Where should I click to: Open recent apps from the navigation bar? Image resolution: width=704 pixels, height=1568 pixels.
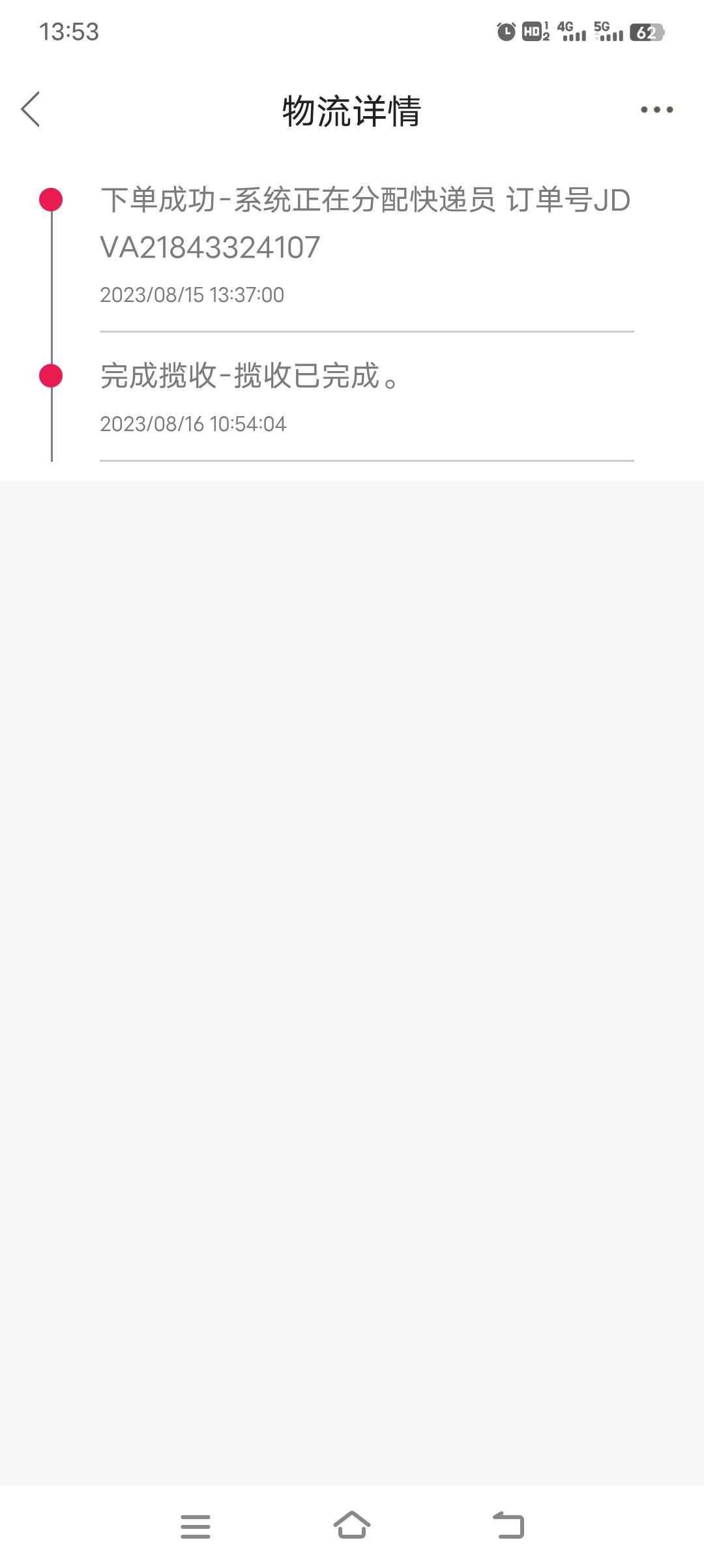coord(196,1526)
